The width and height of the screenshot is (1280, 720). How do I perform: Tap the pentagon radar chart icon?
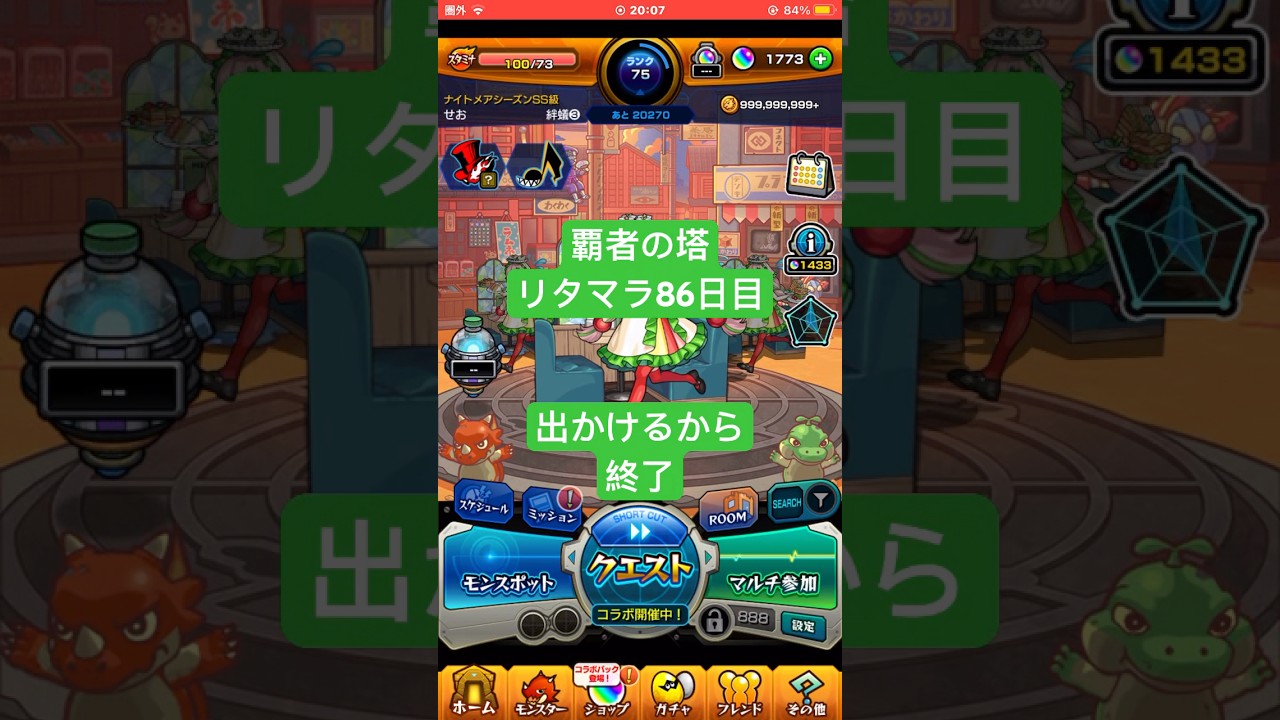coord(809,323)
